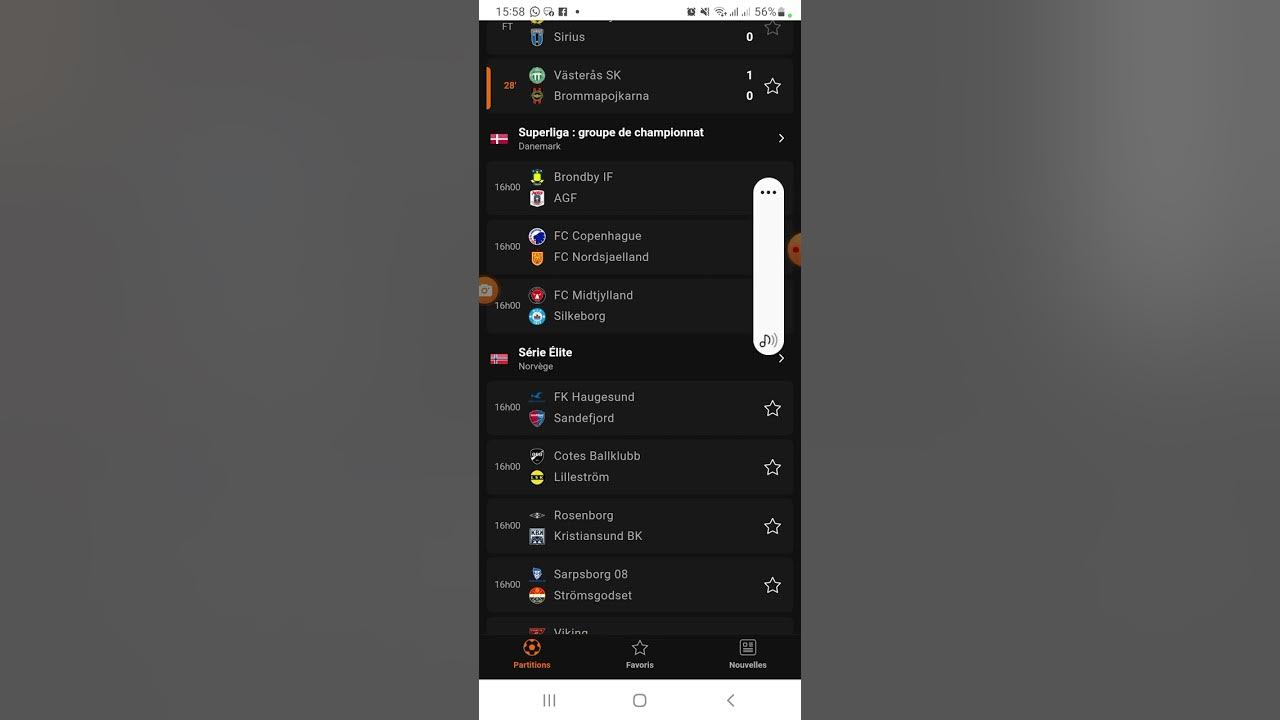Switch to the Nouvelles tab

coord(747,654)
